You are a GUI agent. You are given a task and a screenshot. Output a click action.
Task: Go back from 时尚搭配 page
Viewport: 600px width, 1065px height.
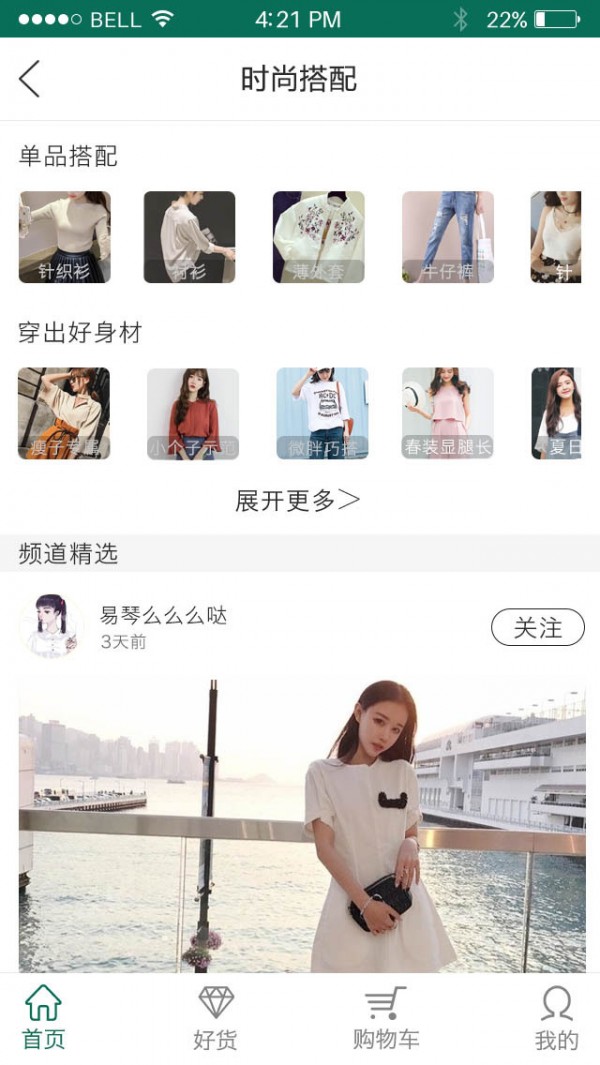30,79
